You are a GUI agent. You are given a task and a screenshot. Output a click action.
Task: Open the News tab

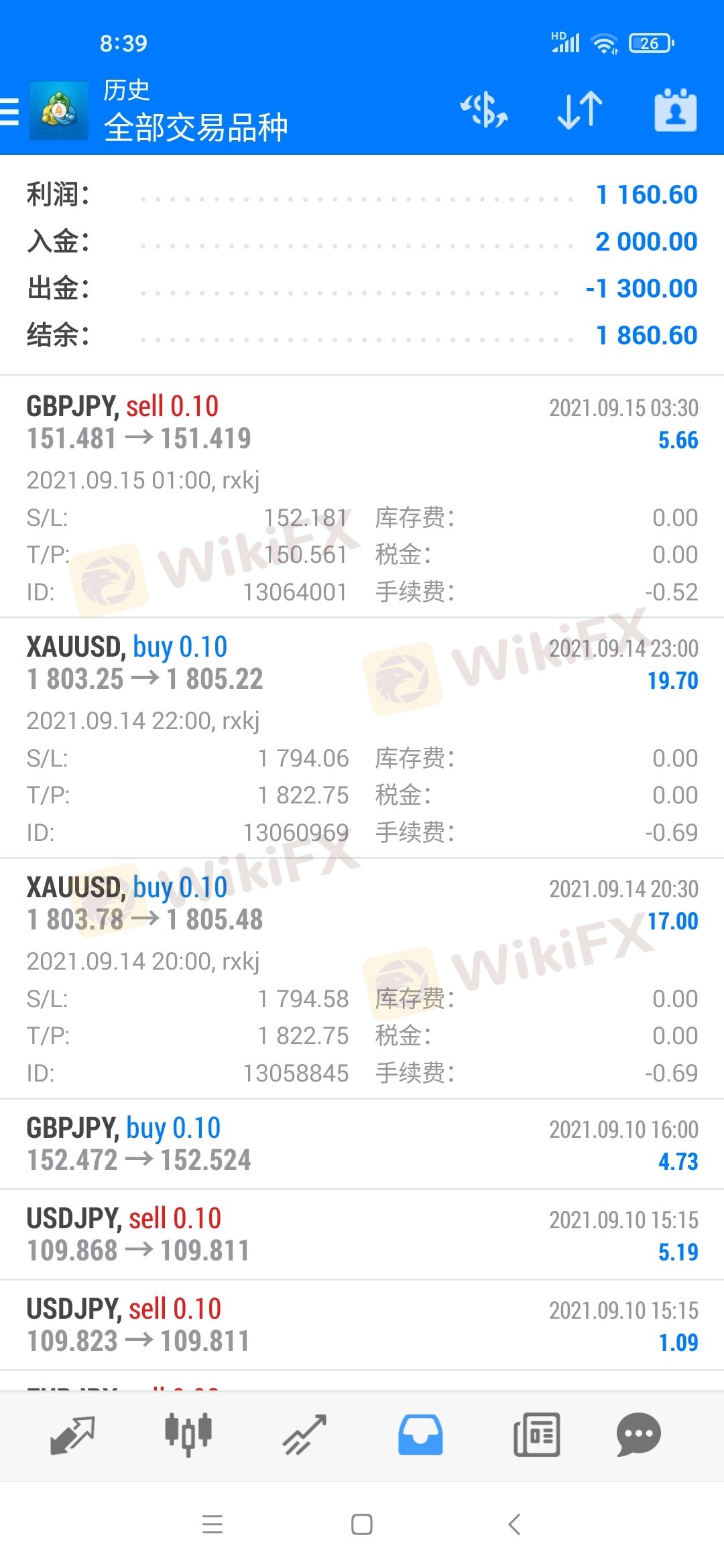(x=536, y=1435)
